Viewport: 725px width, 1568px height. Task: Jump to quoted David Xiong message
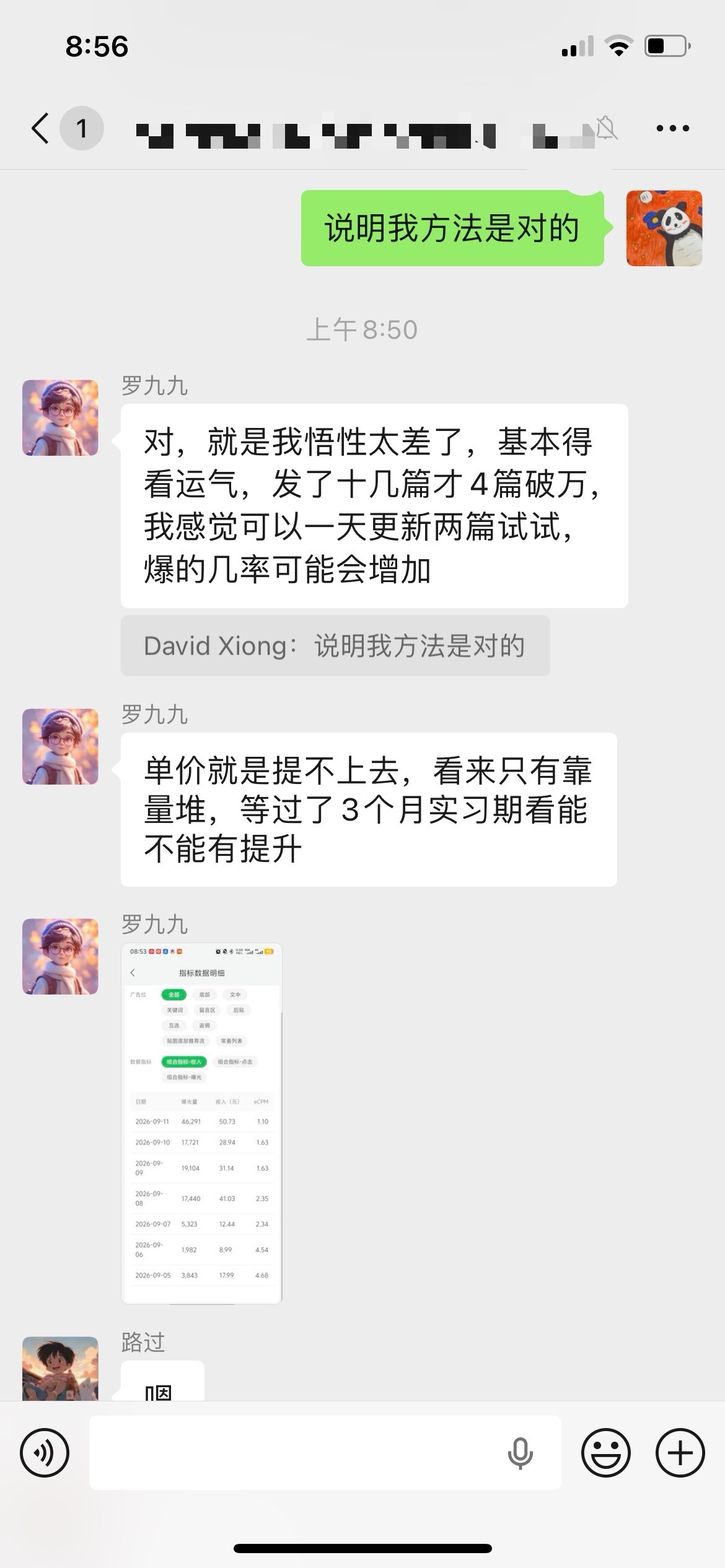pyautogui.click(x=335, y=645)
